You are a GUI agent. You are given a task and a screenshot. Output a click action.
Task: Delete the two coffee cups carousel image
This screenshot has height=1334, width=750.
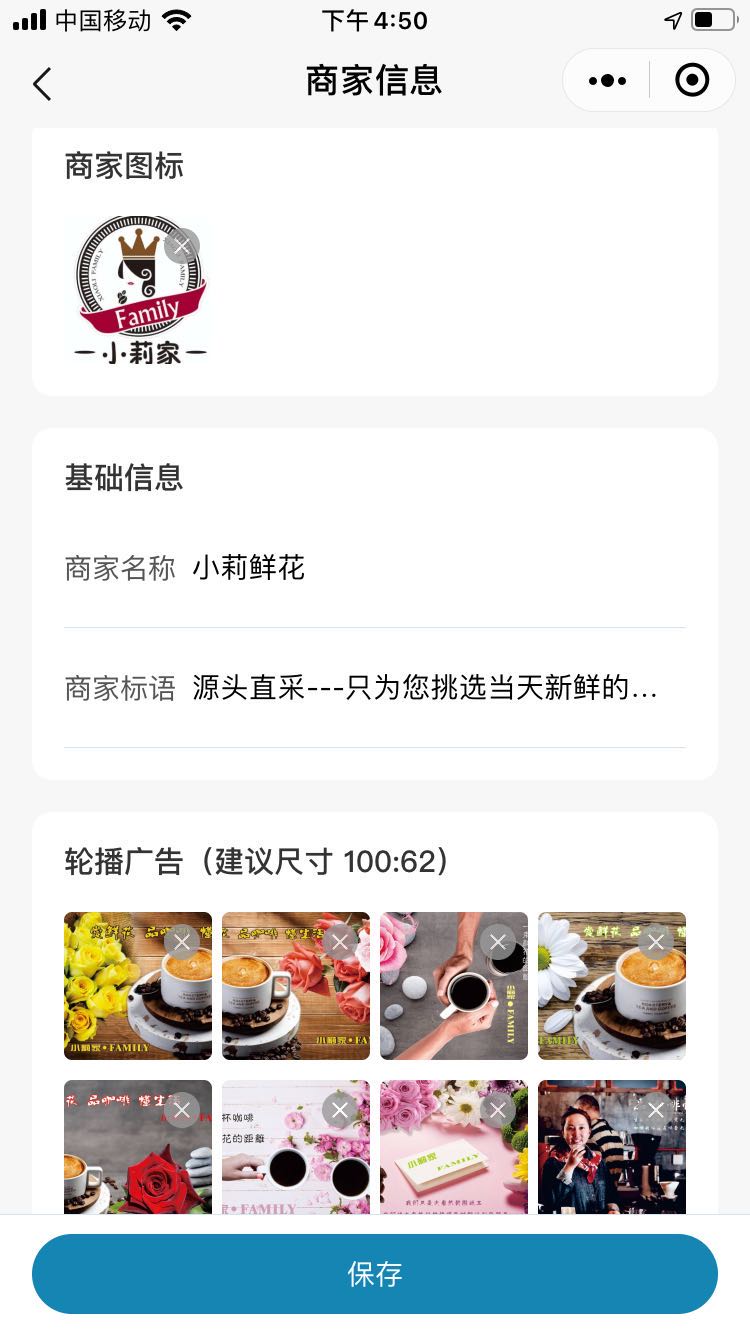click(x=340, y=1110)
